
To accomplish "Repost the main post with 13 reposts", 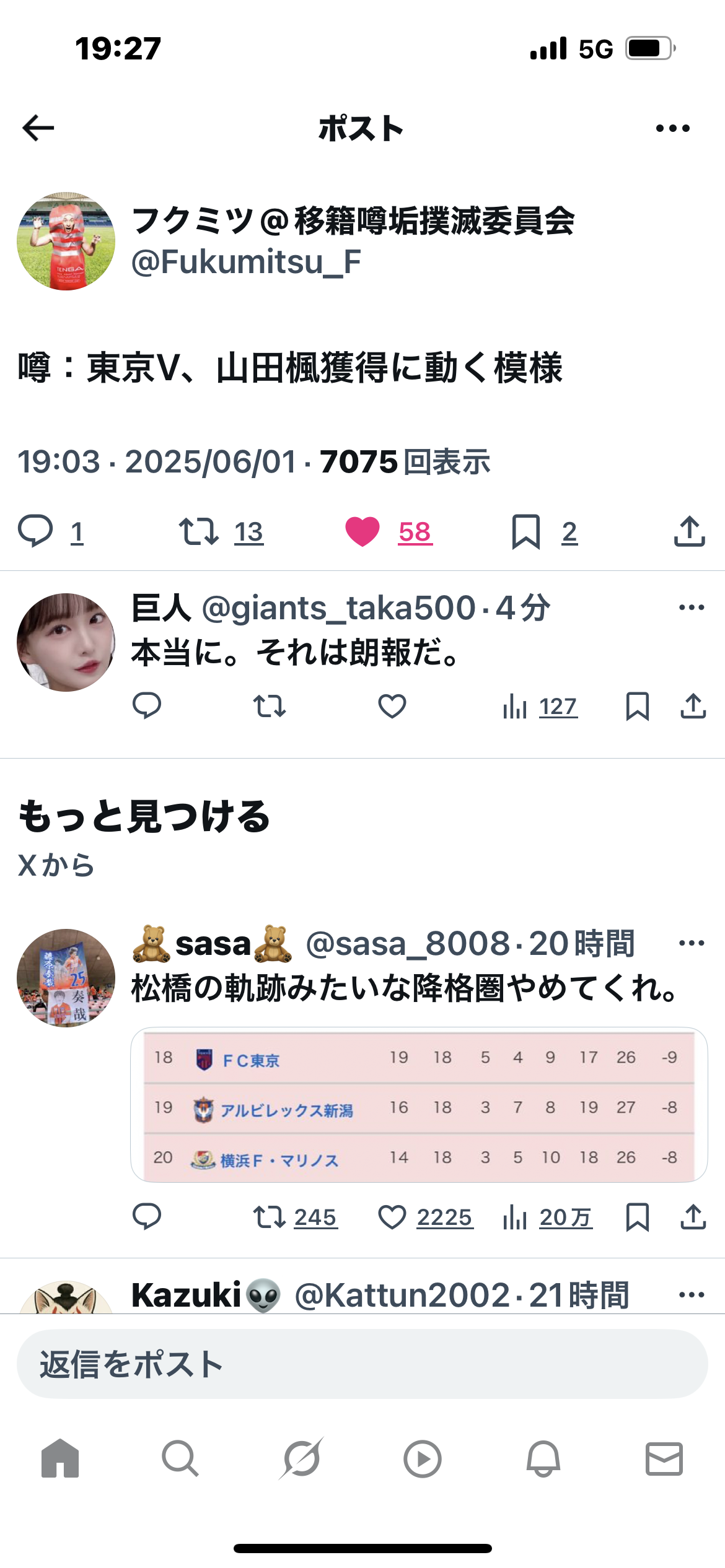I will (x=199, y=531).
